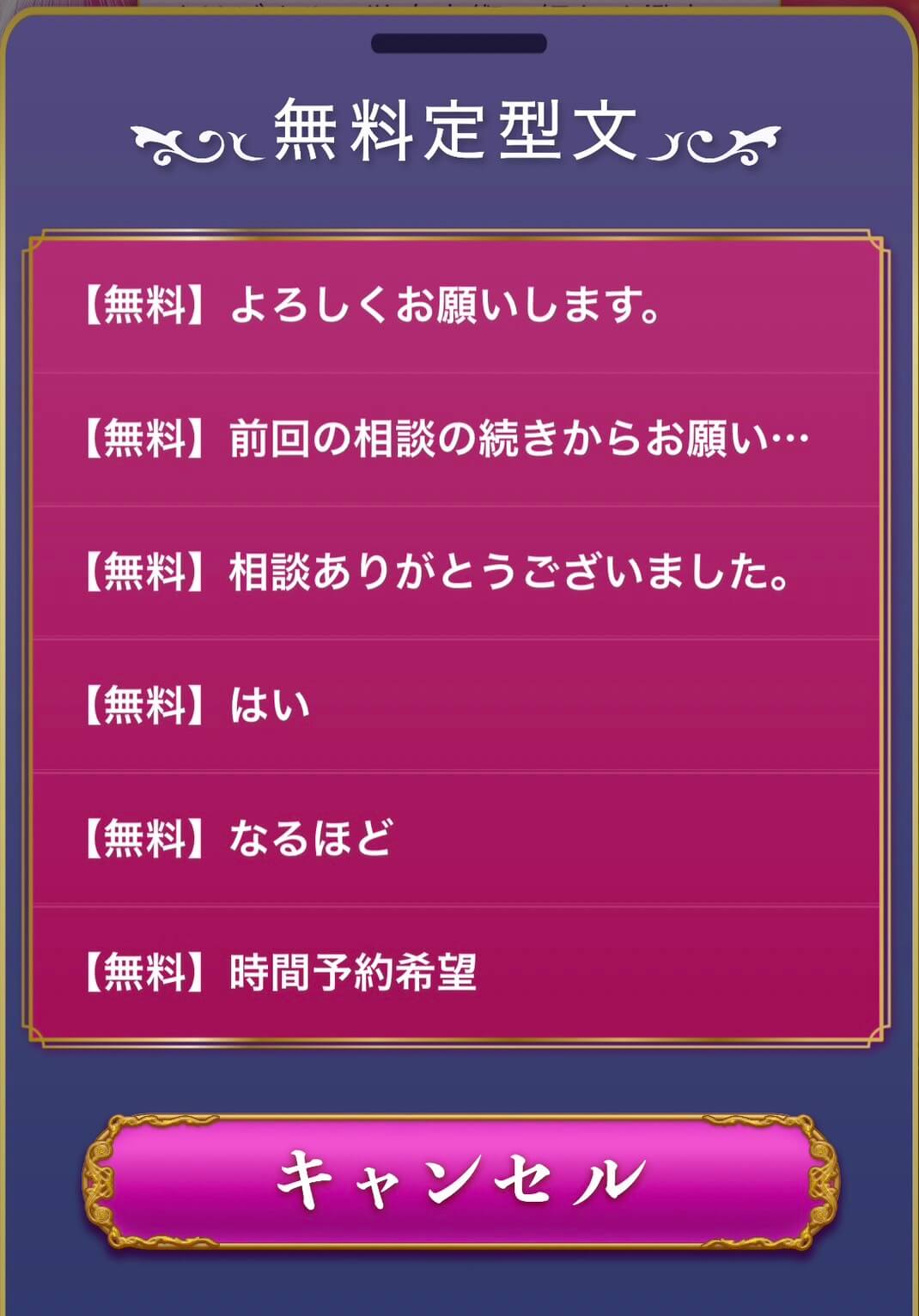The image size is (919, 1316).
Task: Choose the 時間予約希望 free phrase
Action: click(x=457, y=973)
